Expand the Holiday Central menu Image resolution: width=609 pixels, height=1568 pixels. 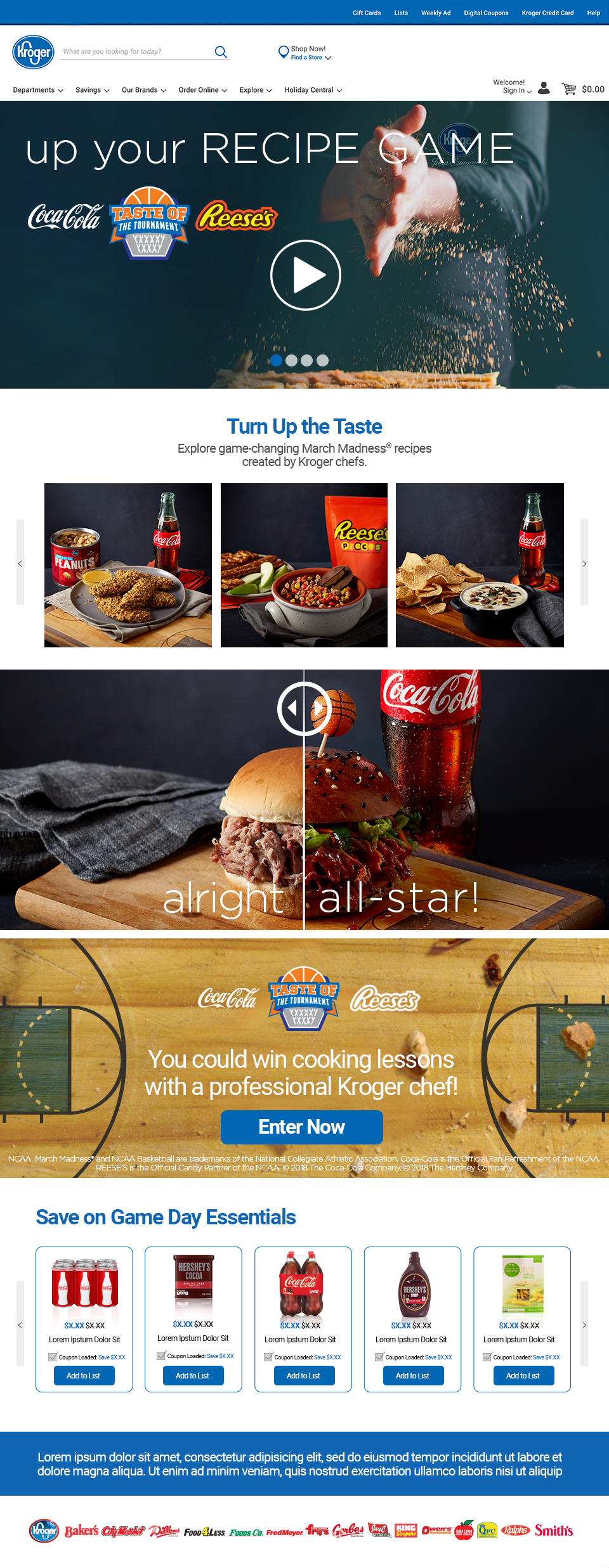click(x=313, y=90)
